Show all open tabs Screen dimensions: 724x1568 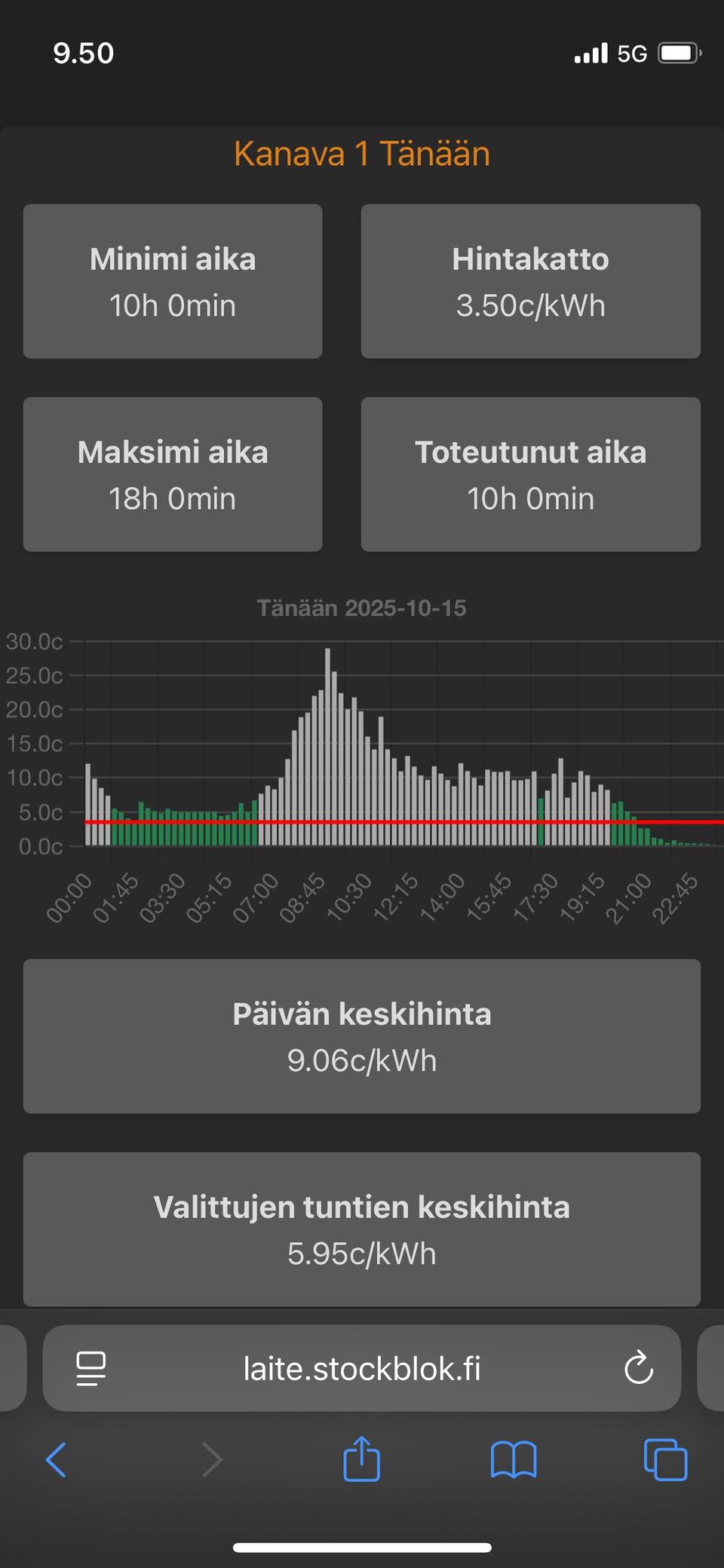point(665,1459)
